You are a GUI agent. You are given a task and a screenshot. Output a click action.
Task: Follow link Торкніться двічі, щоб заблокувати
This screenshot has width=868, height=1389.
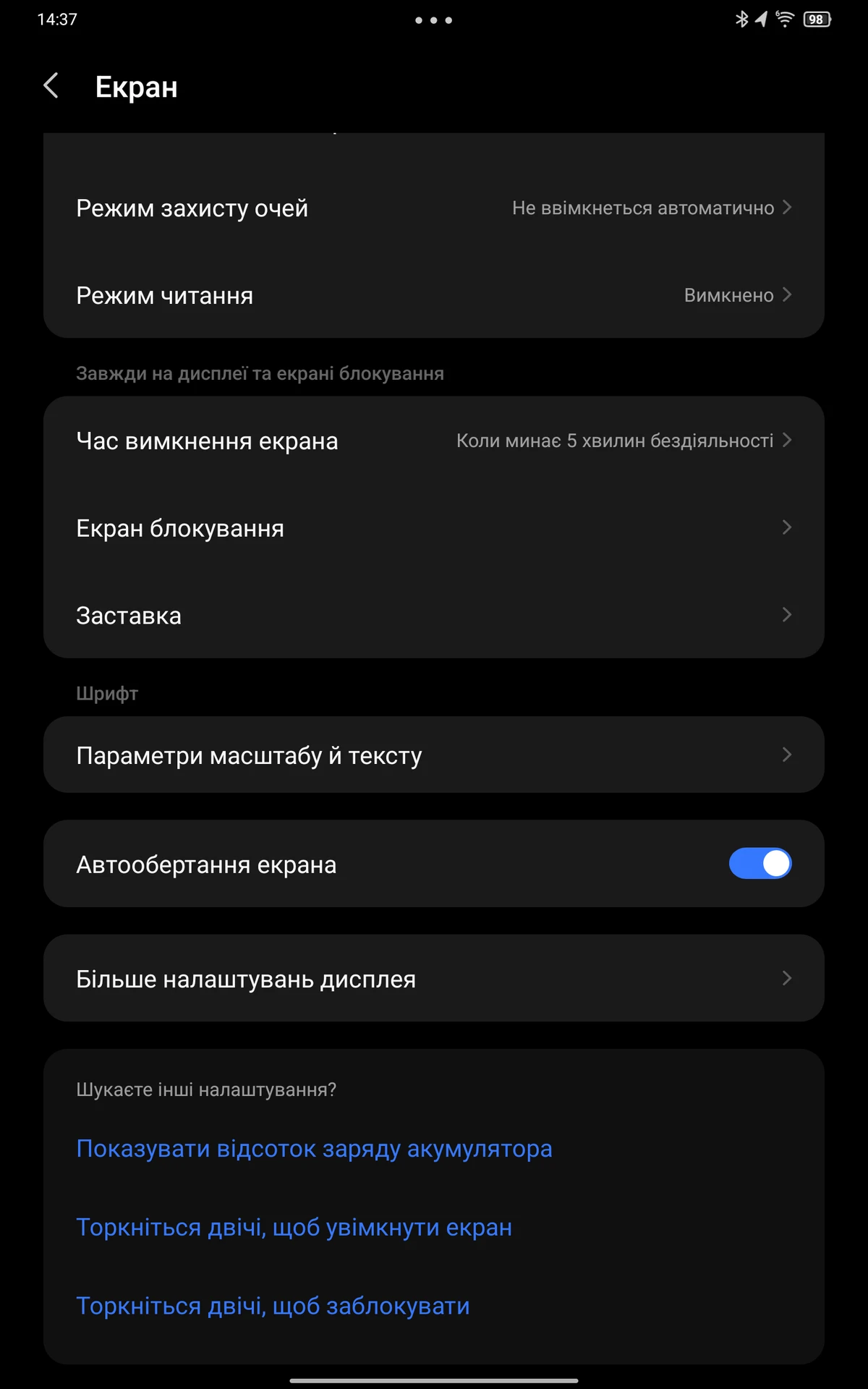[x=273, y=1307]
